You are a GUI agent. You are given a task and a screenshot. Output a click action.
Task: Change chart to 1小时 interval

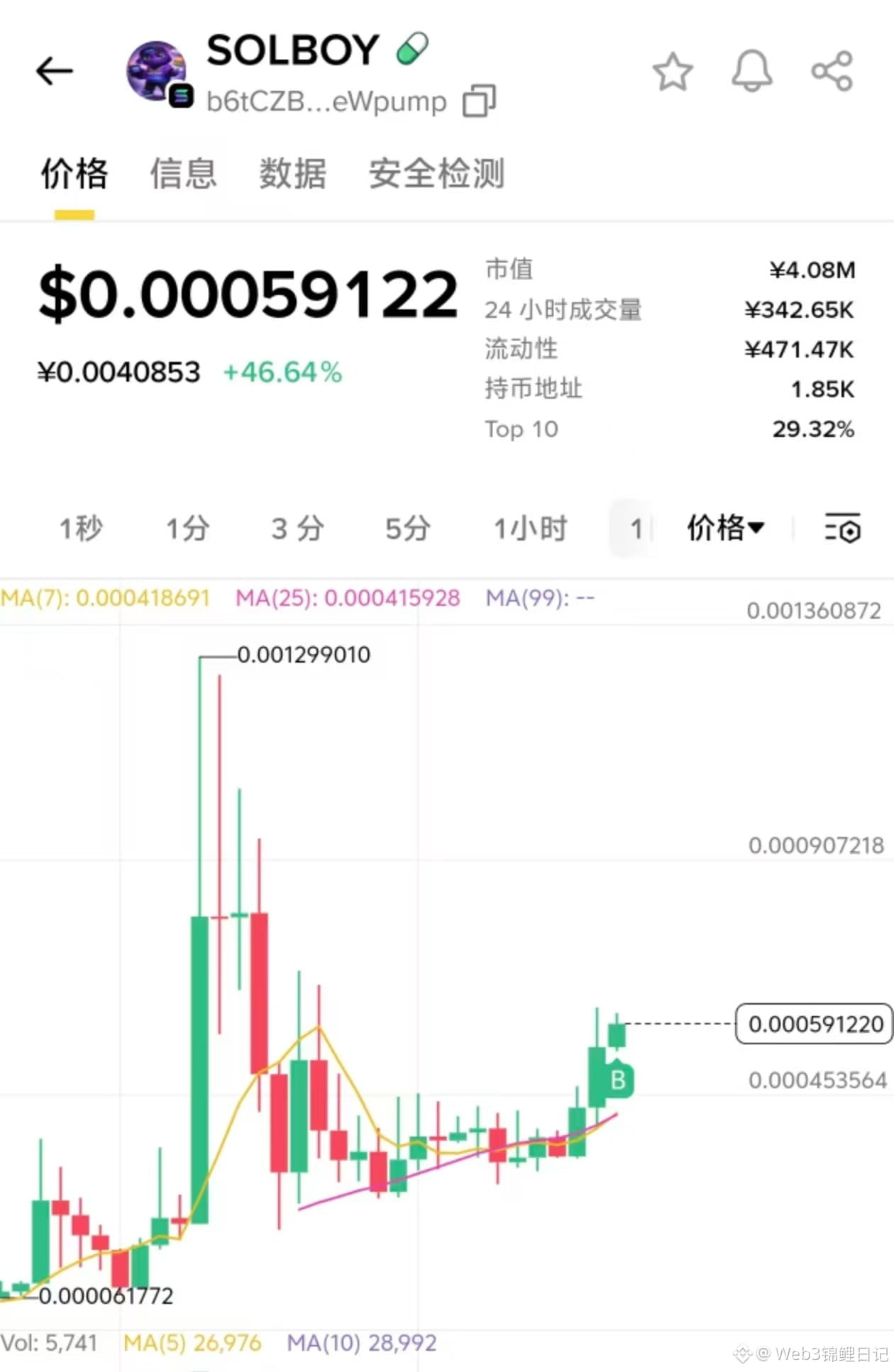coord(530,529)
